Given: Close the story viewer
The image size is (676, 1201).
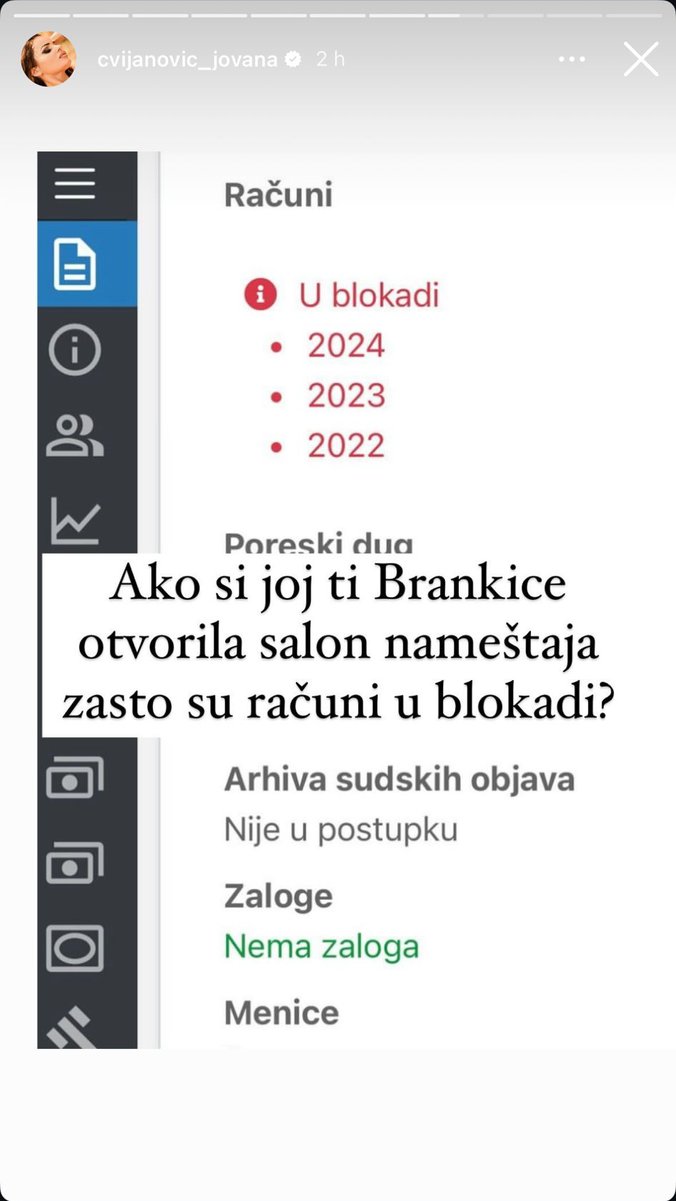Looking at the screenshot, I should click(641, 59).
